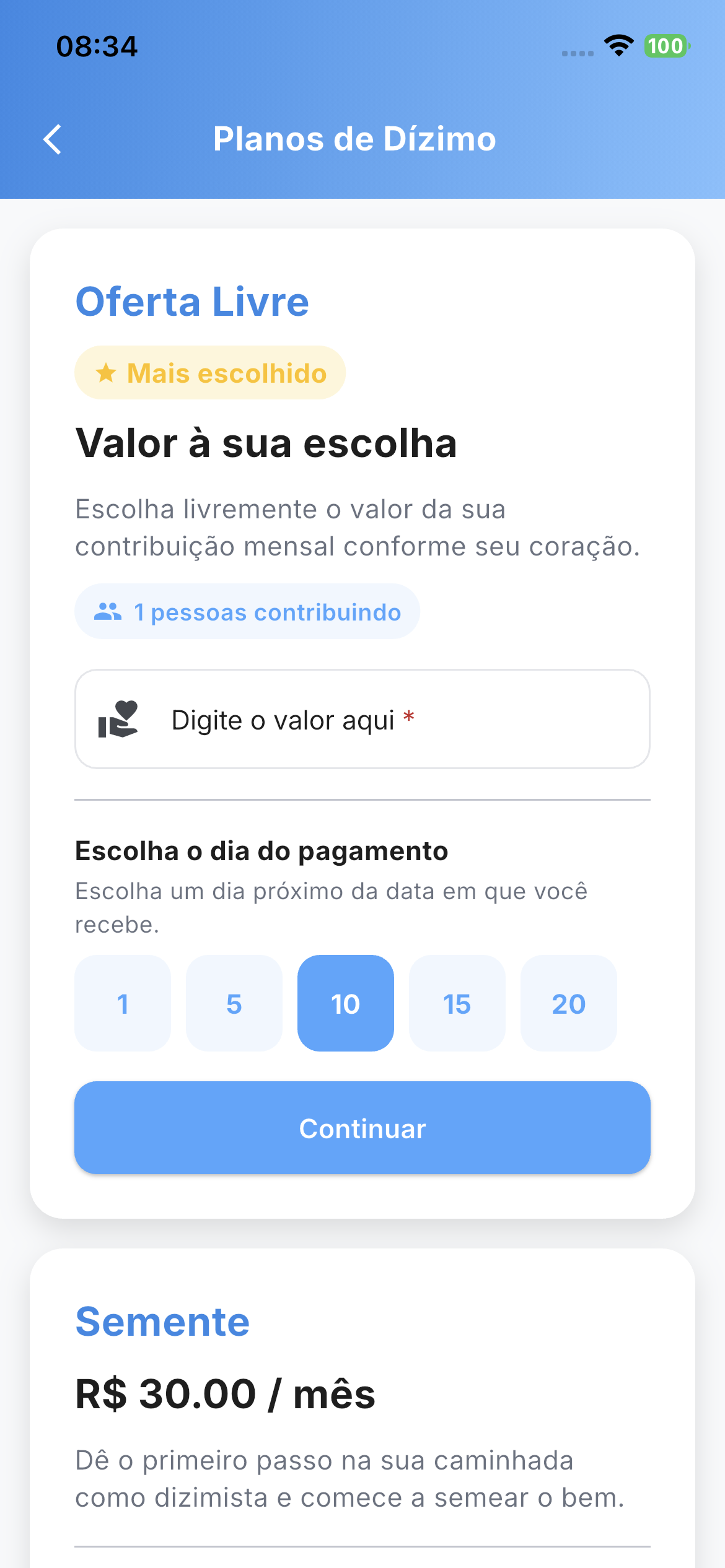This screenshot has height=1568, width=725.
Task: Tap the Planos de Dízimo header title
Action: click(x=354, y=139)
